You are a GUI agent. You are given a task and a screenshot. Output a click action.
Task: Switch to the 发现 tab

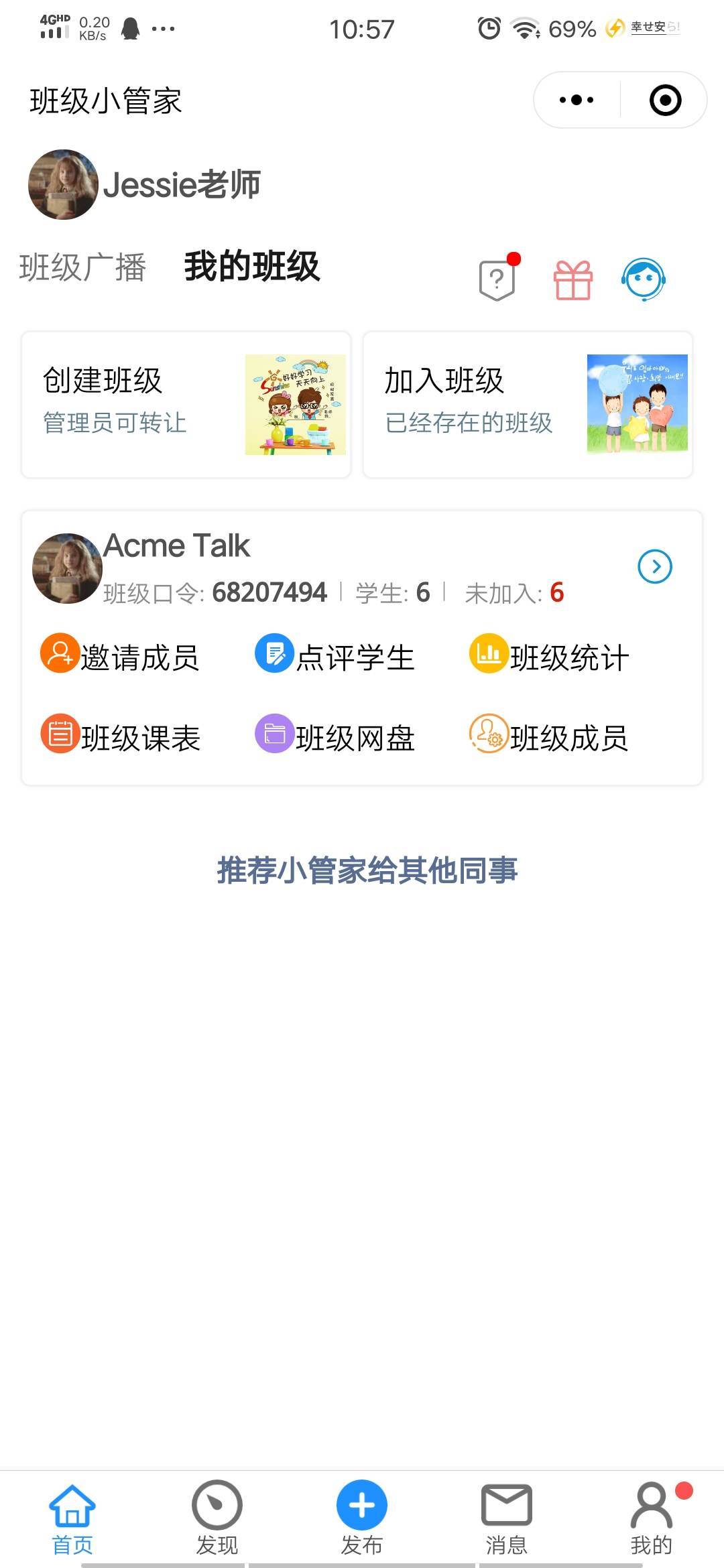217,1518
